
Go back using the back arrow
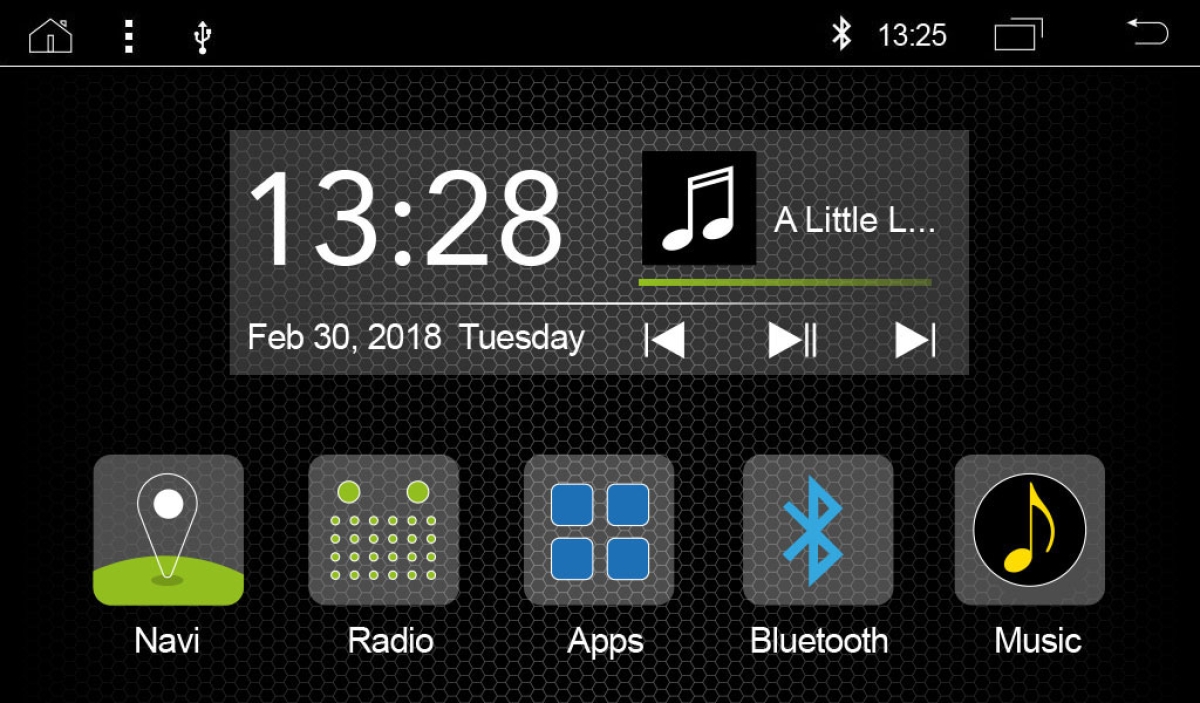pos(1147,33)
